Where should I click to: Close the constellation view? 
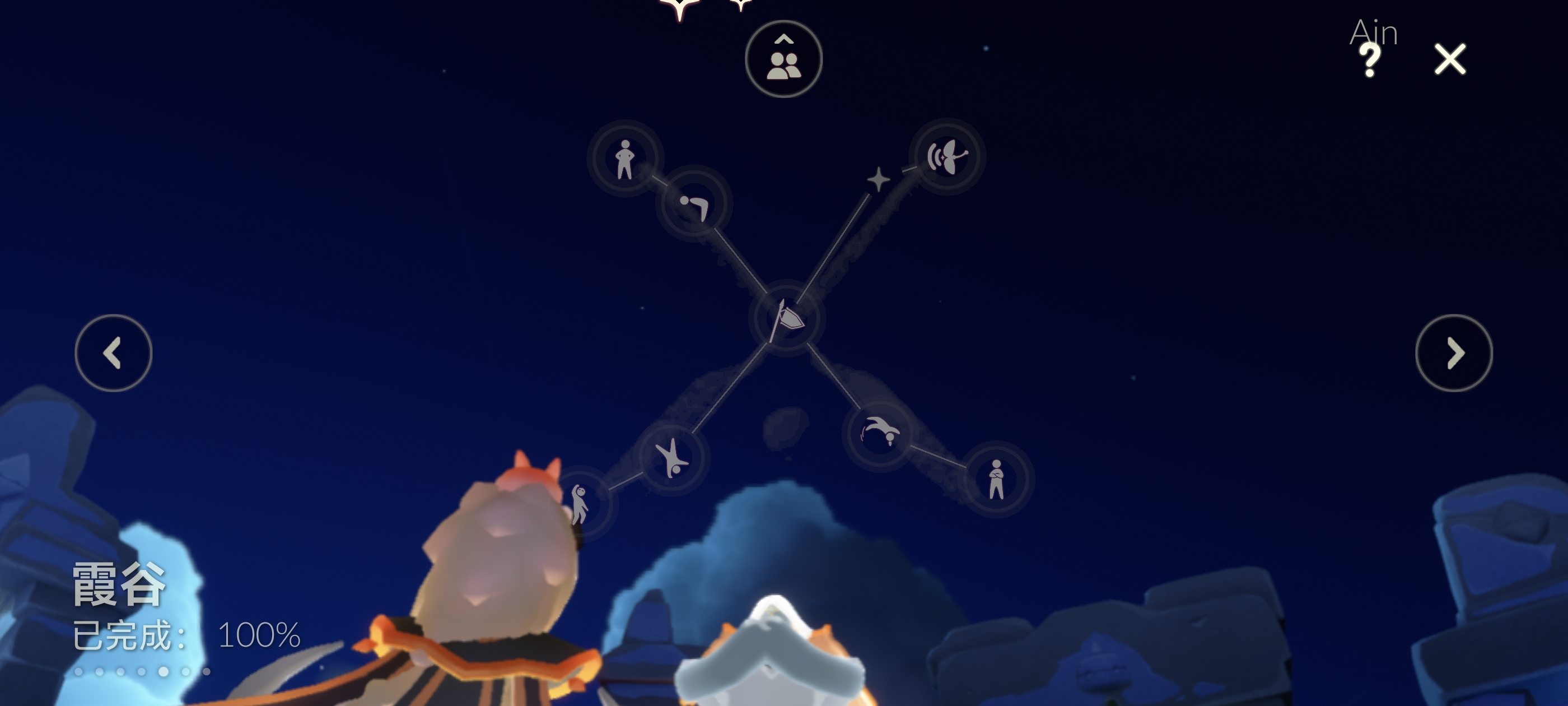tap(1450, 59)
